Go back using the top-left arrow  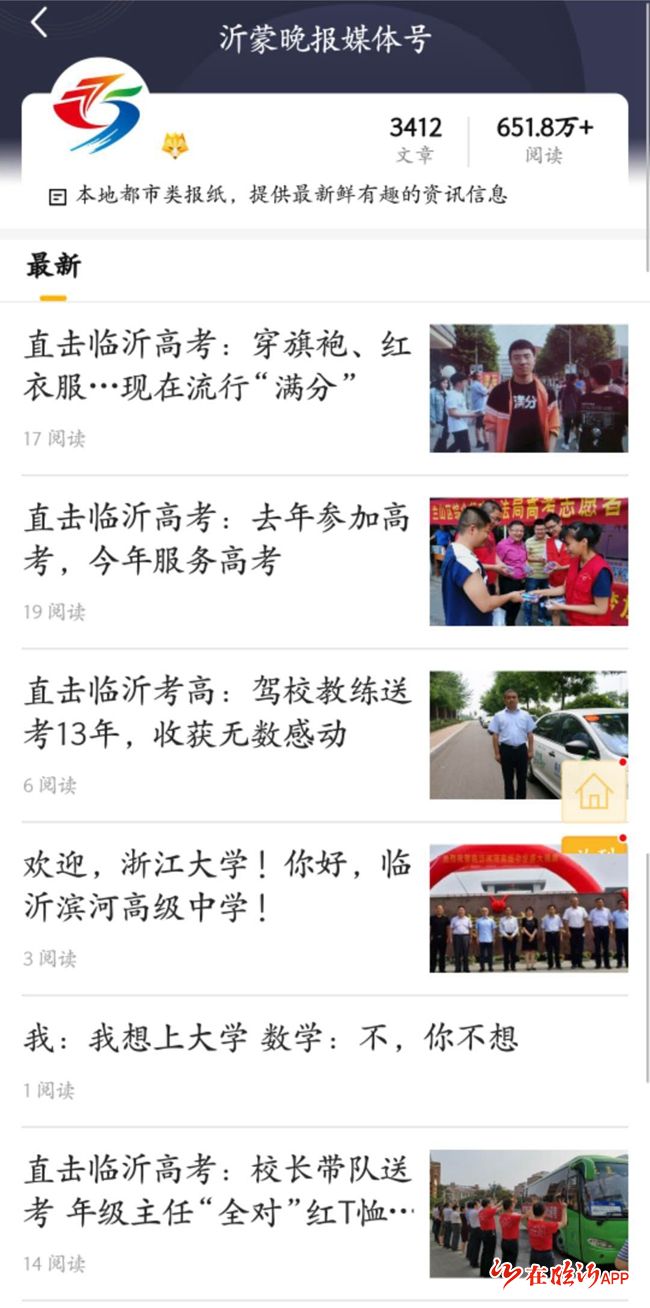click(x=39, y=22)
